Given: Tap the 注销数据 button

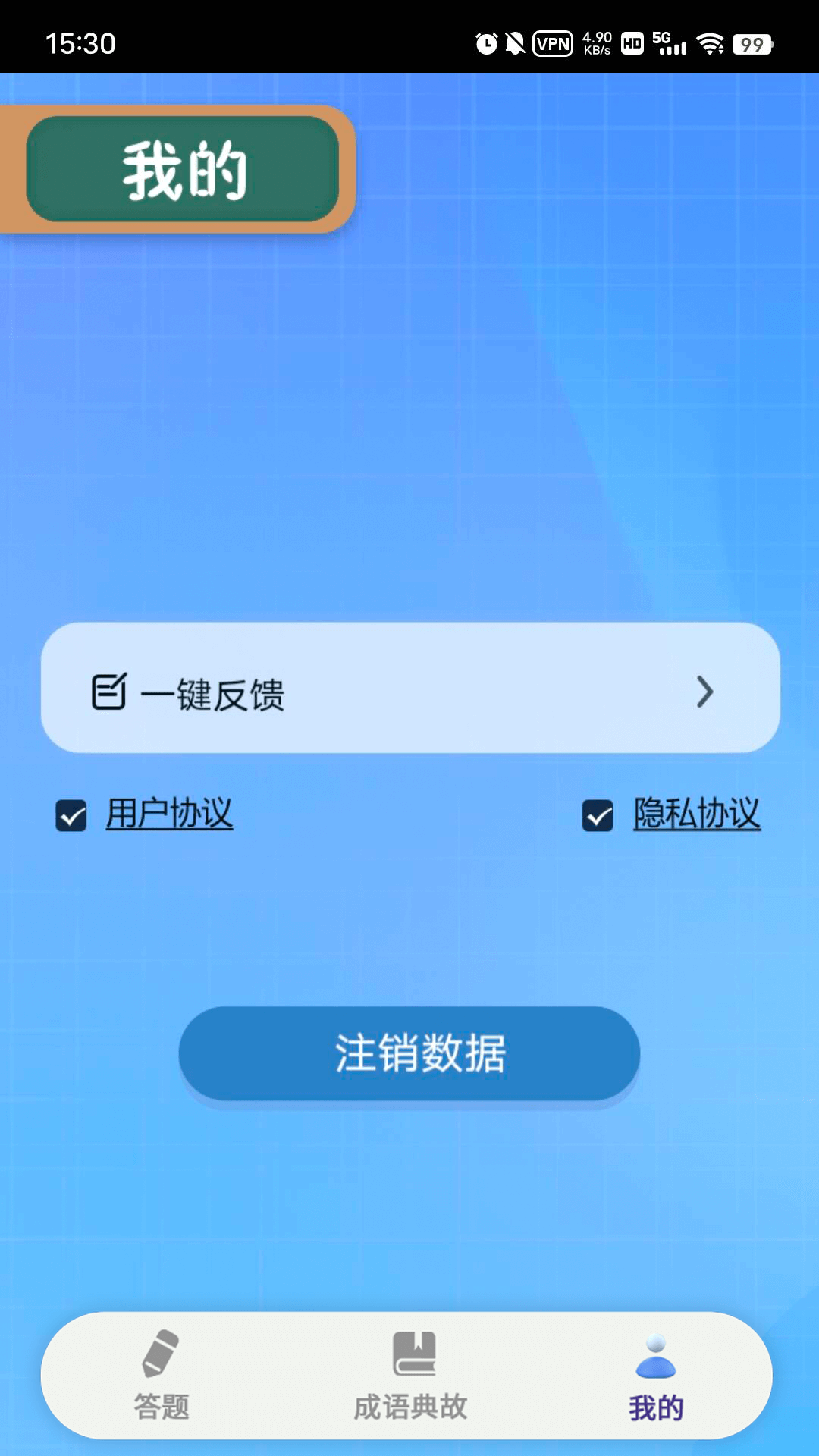Looking at the screenshot, I should click(409, 1053).
